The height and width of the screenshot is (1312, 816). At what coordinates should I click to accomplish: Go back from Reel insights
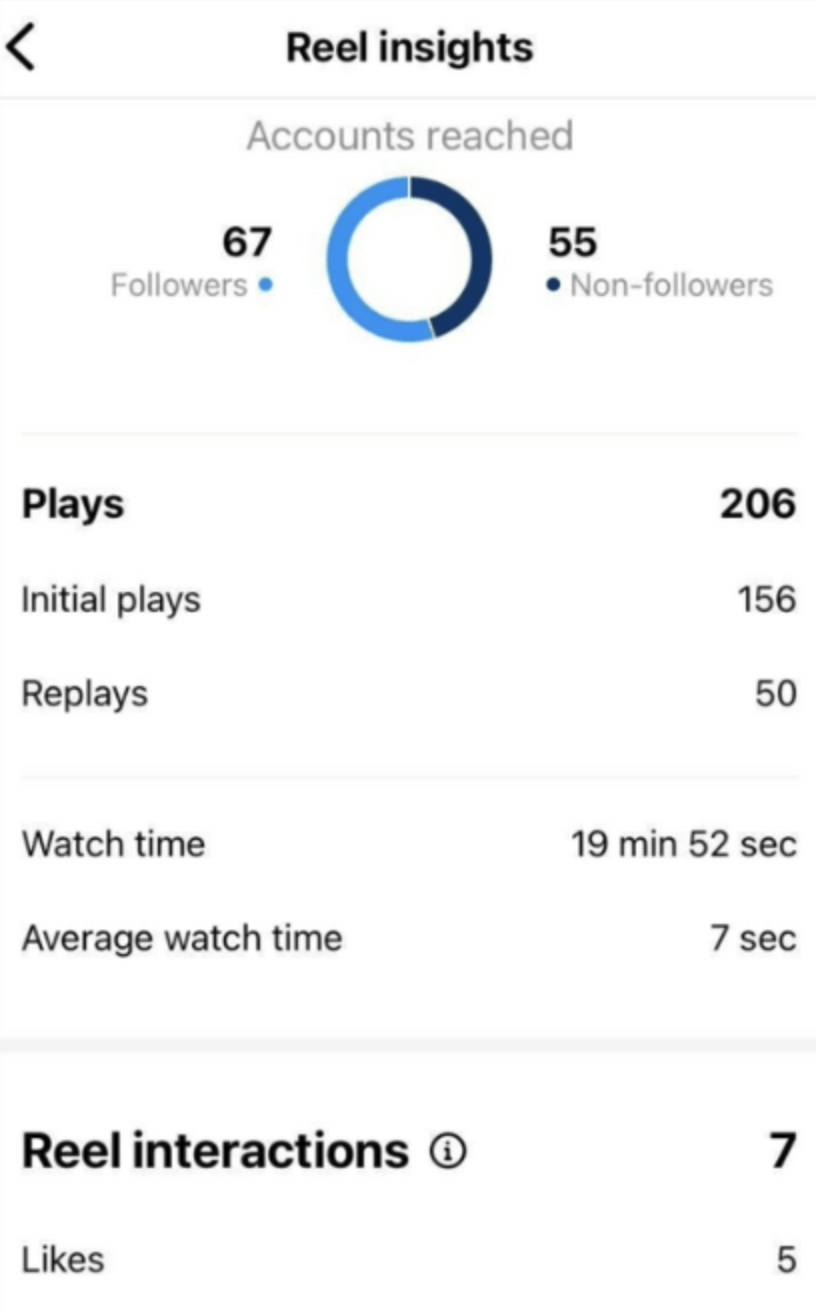[x=22, y=47]
